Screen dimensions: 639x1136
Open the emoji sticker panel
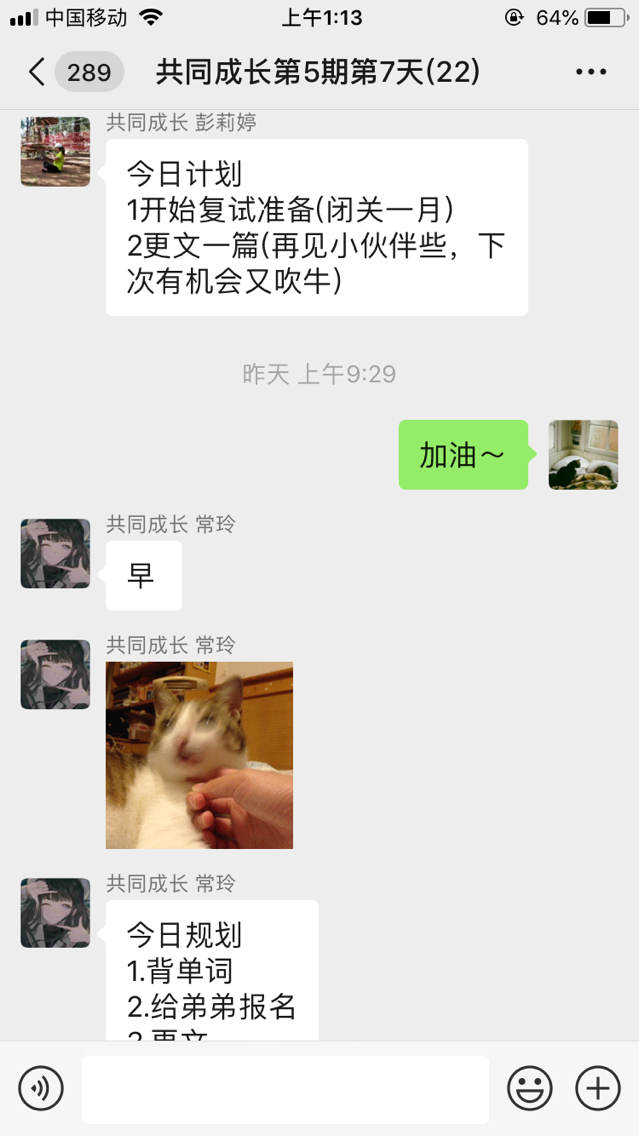click(530, 1088)
